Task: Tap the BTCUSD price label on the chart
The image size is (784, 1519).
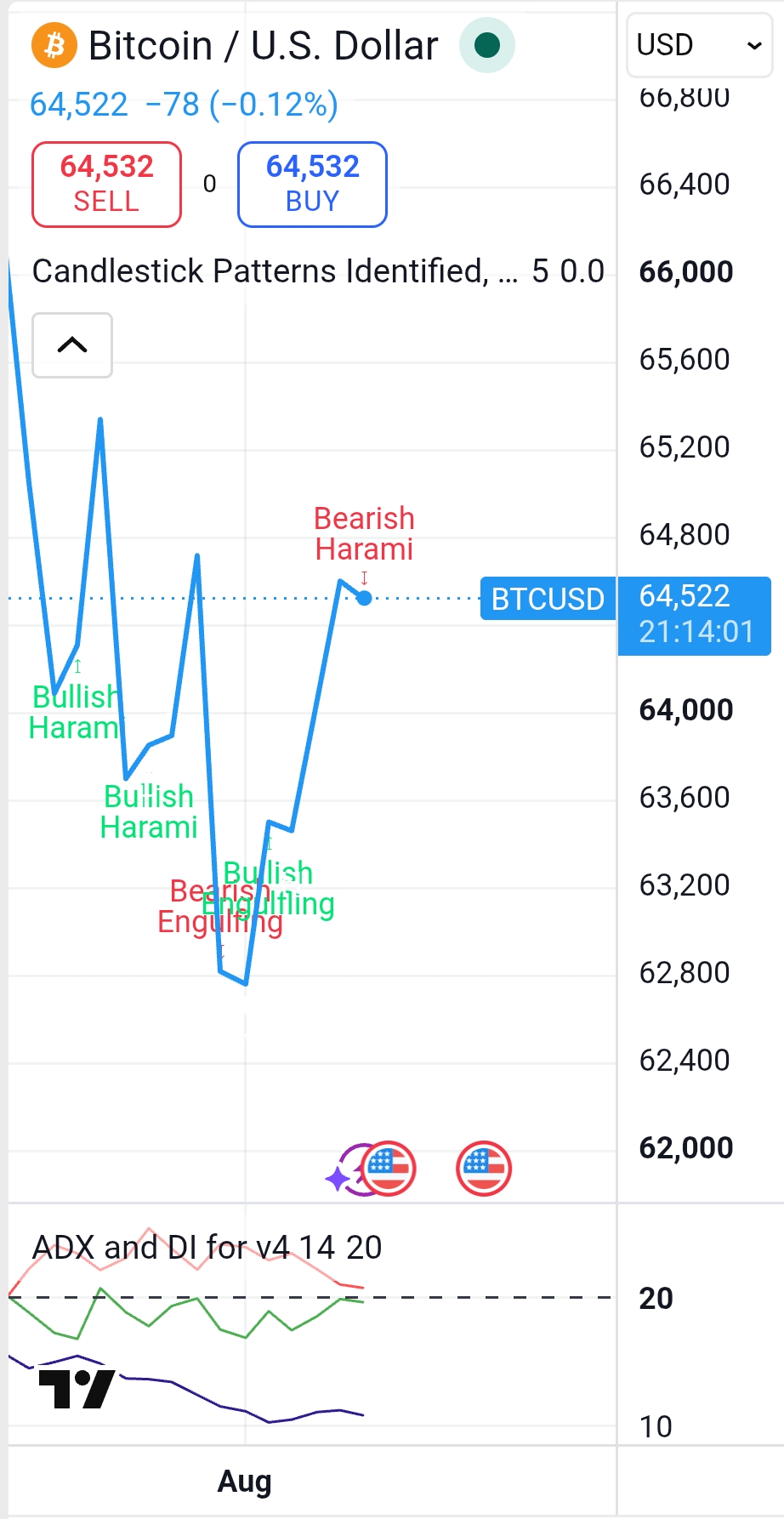Action: coord(548,599)
